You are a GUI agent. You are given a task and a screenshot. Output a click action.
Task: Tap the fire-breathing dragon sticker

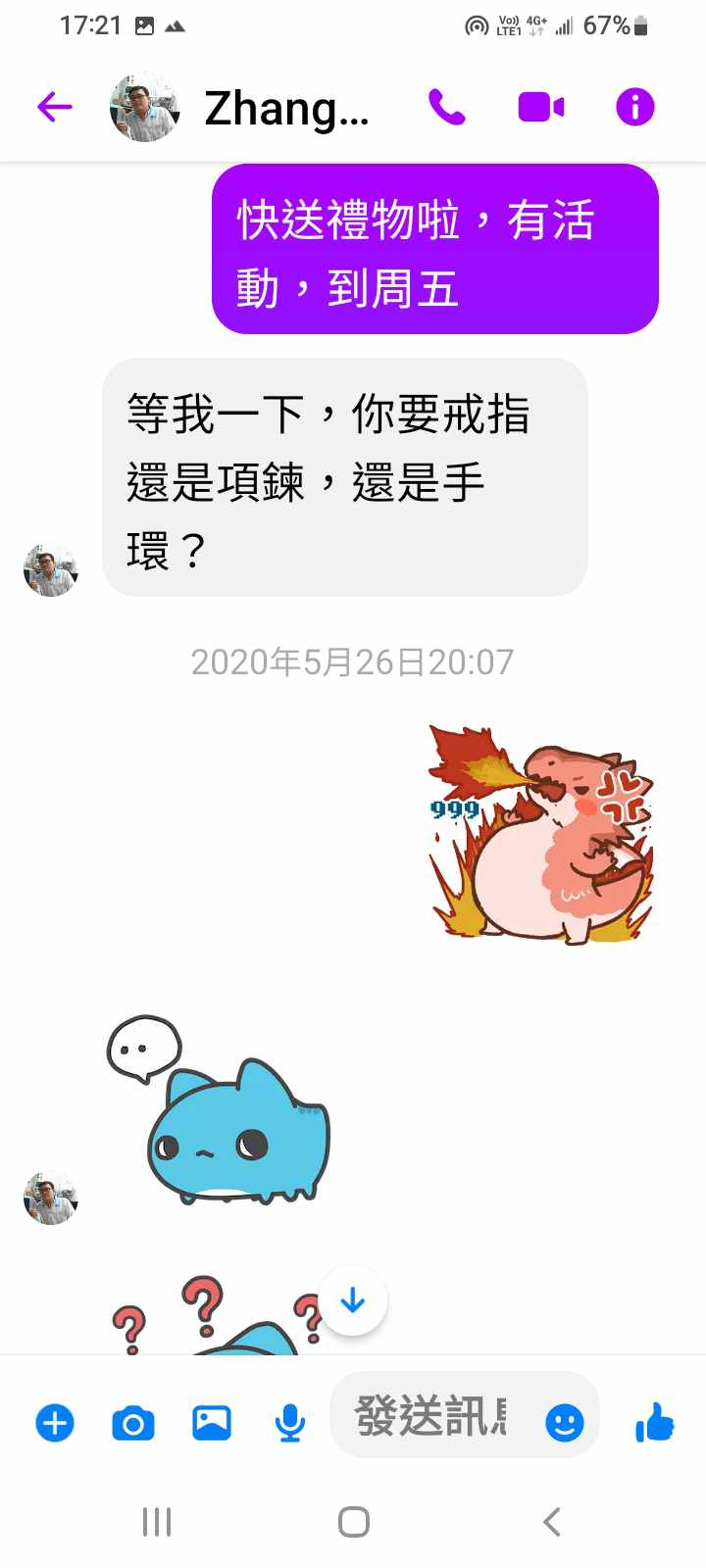pos(540,834)
